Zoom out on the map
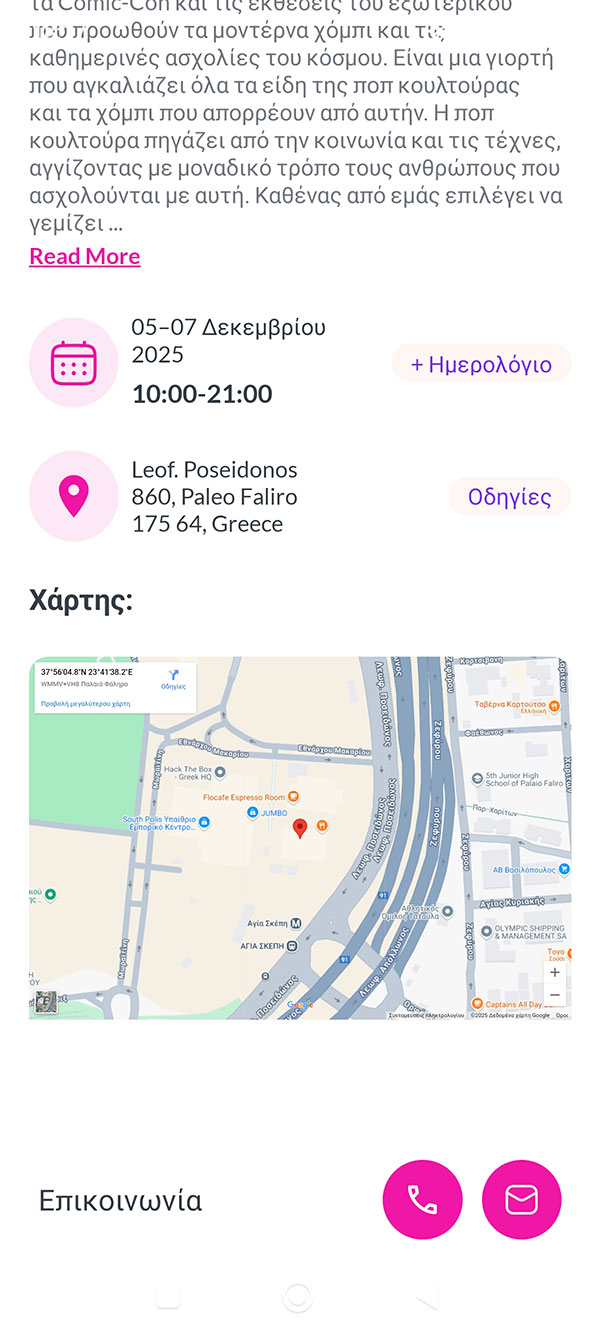Viewport: 600px width, 1334px height. (555, 995)
